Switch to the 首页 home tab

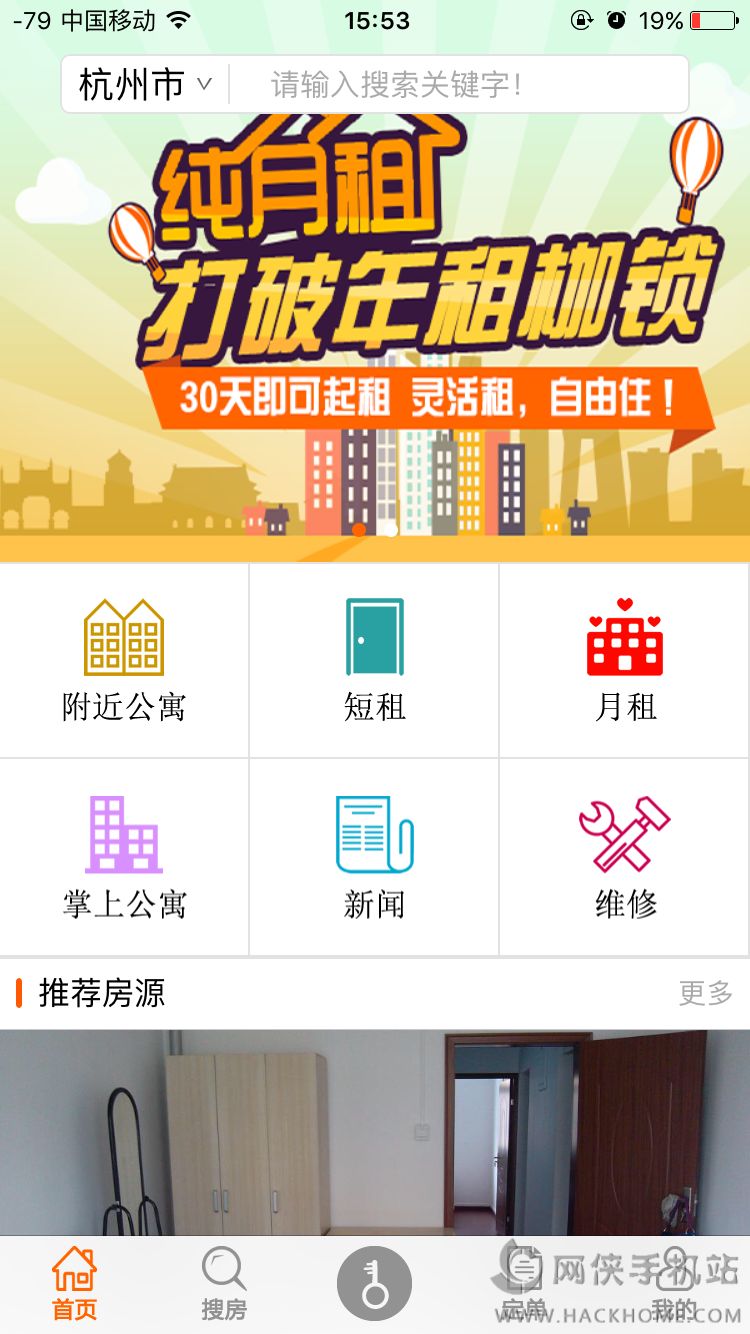pyautogui.click(x=75, y=1285)
